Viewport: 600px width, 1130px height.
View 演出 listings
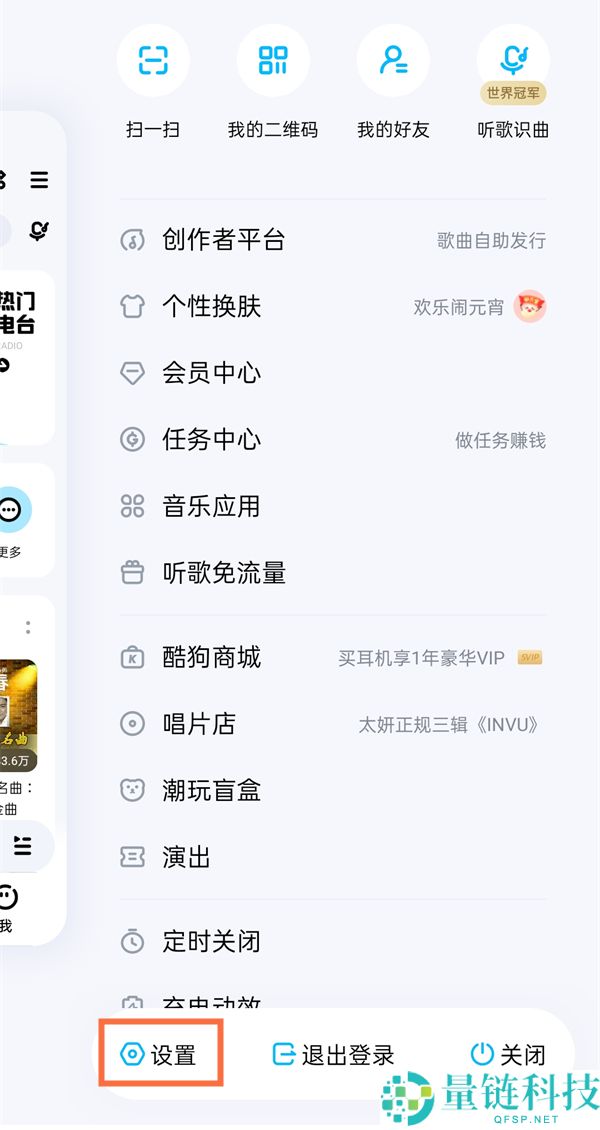[x=186, y=857]
